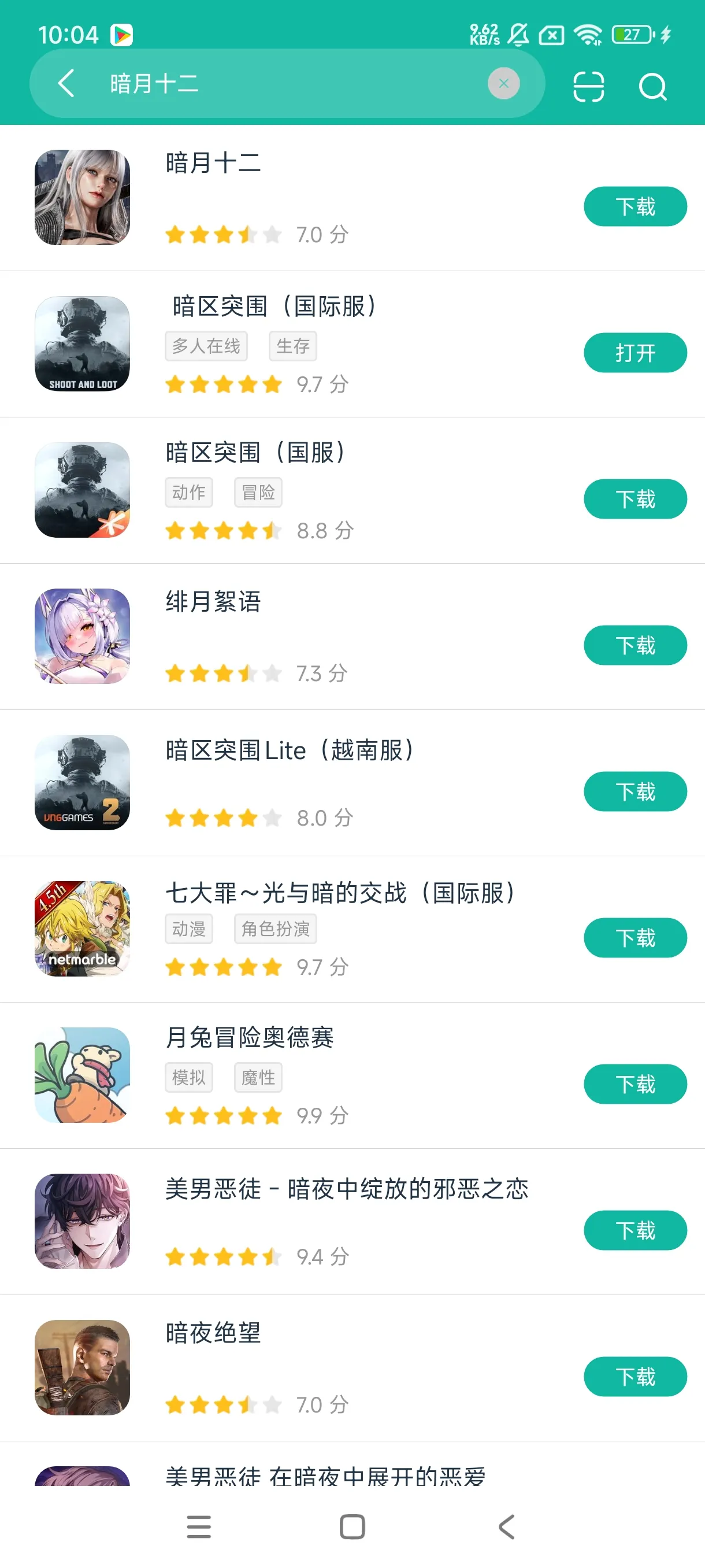Download 暗区突围（国服）
This screenshot has height=1568, width=705.
(x=635, y=498)
